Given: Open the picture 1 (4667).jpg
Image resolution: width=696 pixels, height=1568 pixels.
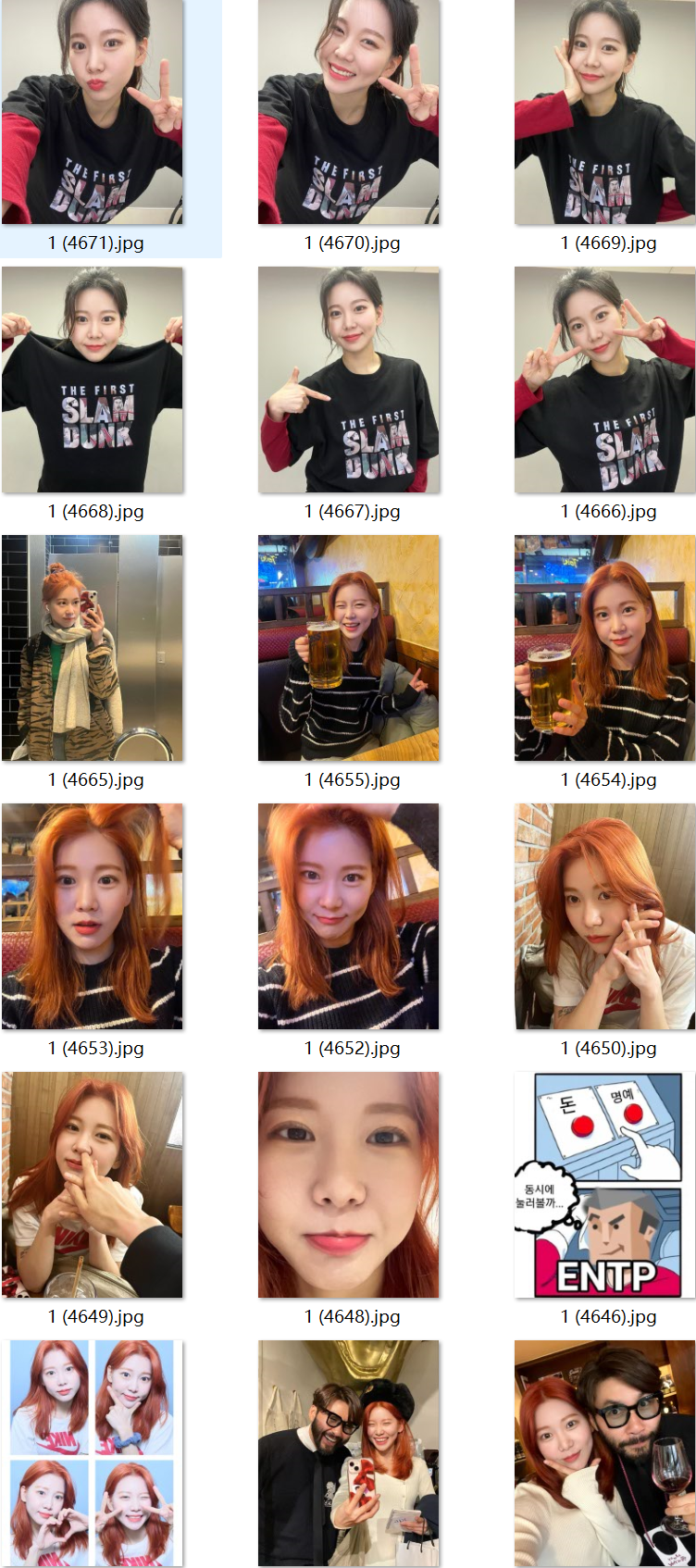Looking at the screenshot, I should tap(349, 380).
